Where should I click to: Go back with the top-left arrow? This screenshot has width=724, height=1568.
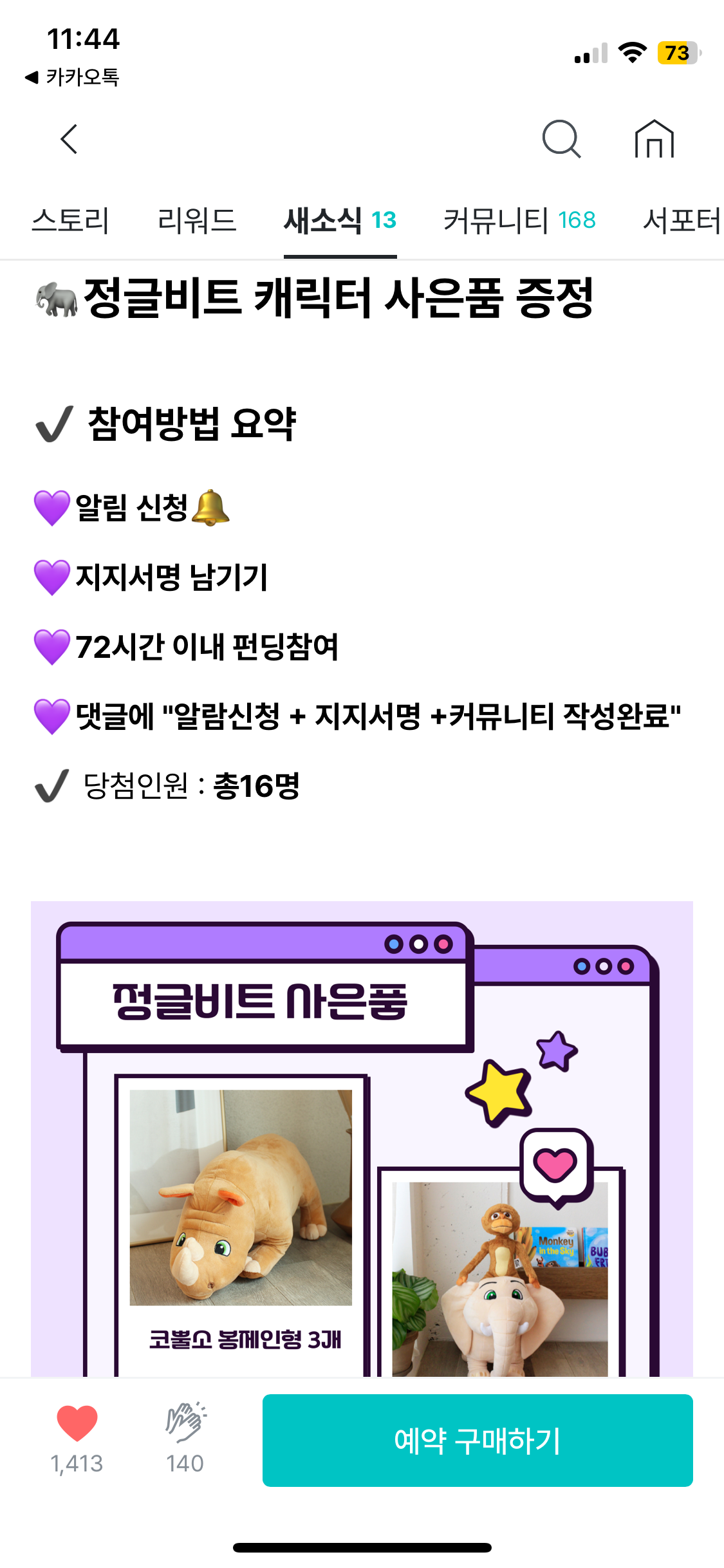pyautogui.click(x=69, y=139)
